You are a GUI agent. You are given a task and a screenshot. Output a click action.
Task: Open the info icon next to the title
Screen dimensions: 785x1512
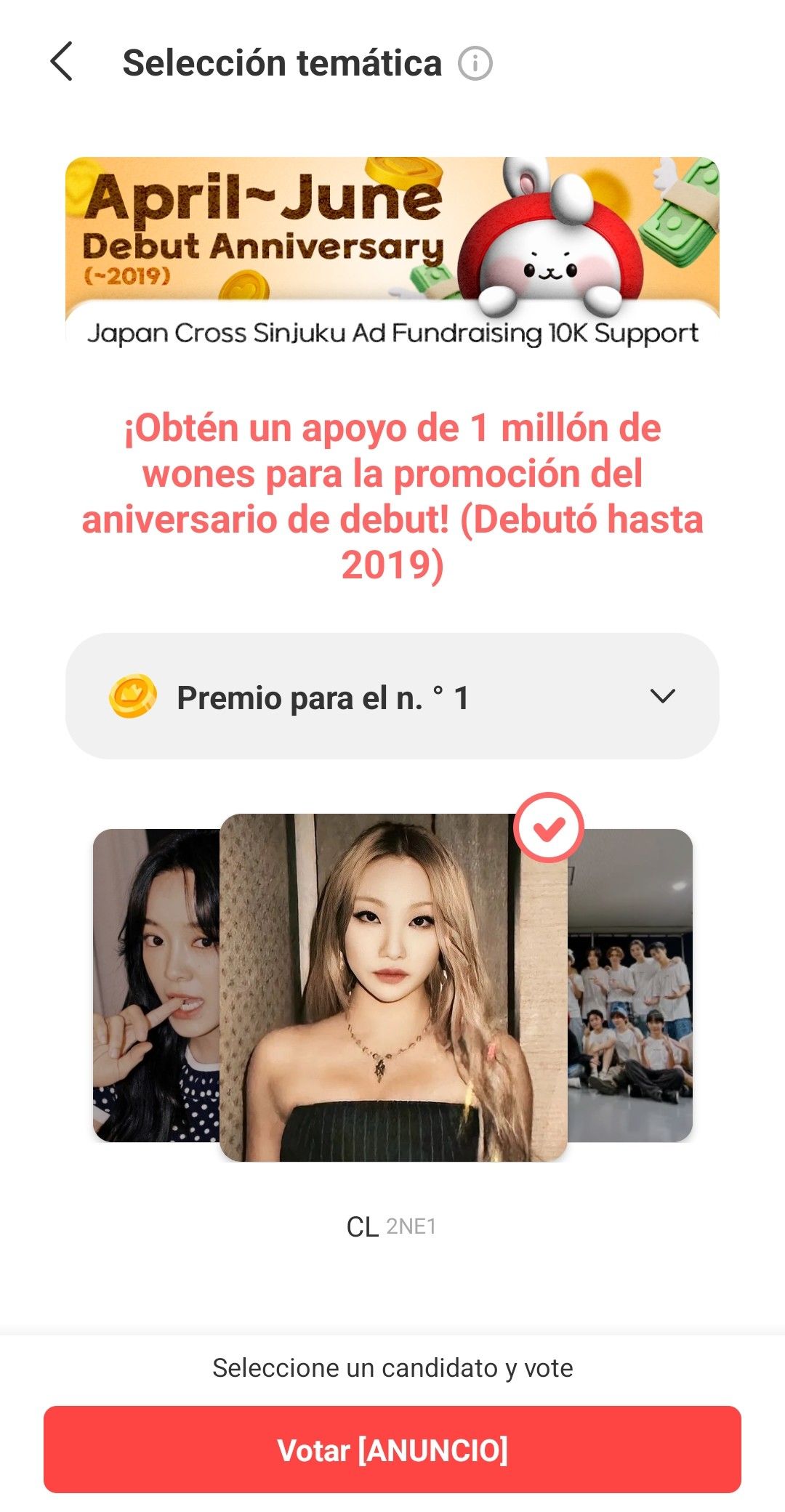(475, 63)
